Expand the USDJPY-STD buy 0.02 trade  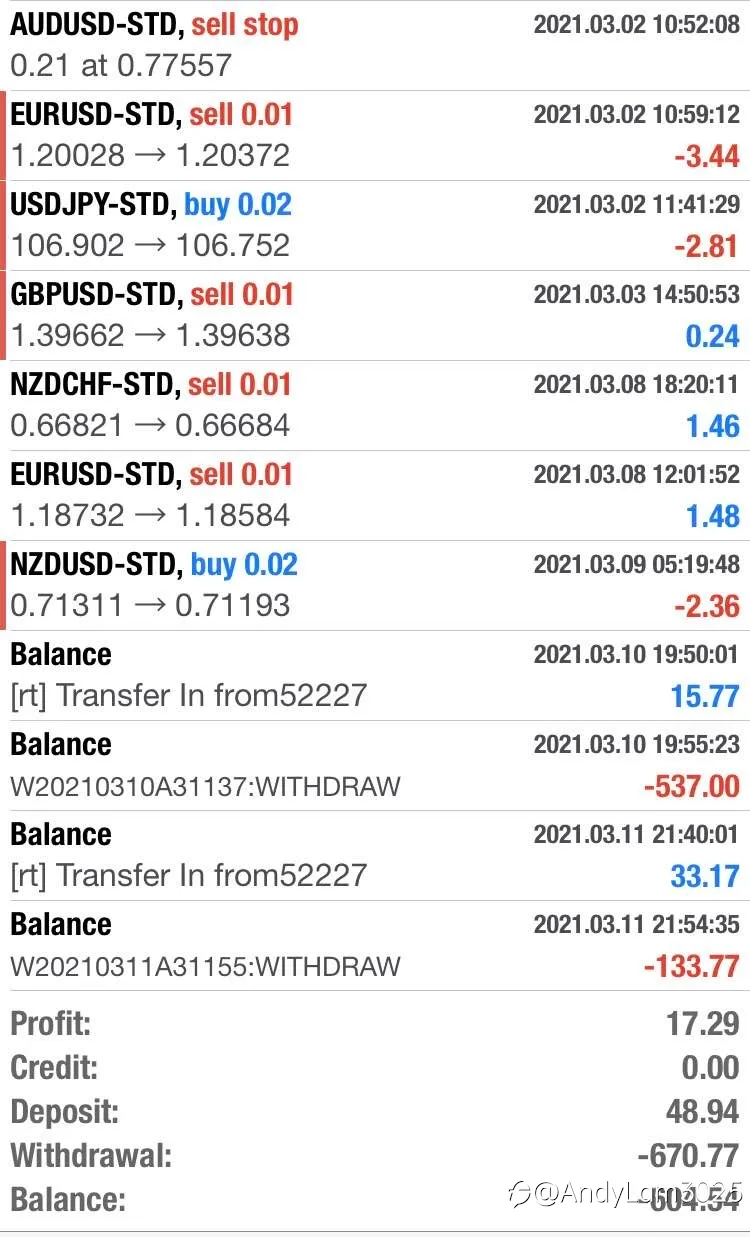(x=375, y=226)
